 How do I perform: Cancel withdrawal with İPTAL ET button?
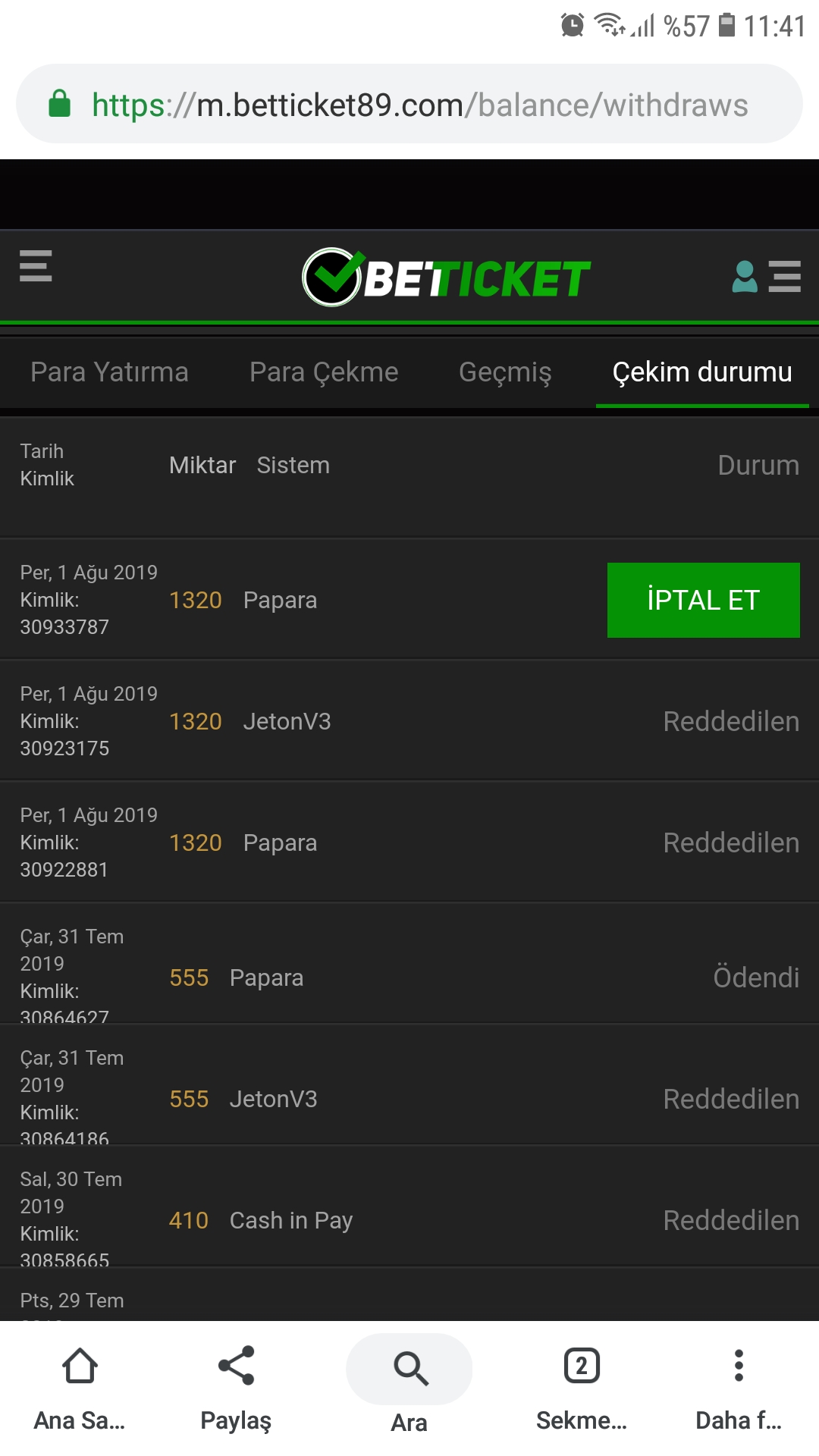704,600
